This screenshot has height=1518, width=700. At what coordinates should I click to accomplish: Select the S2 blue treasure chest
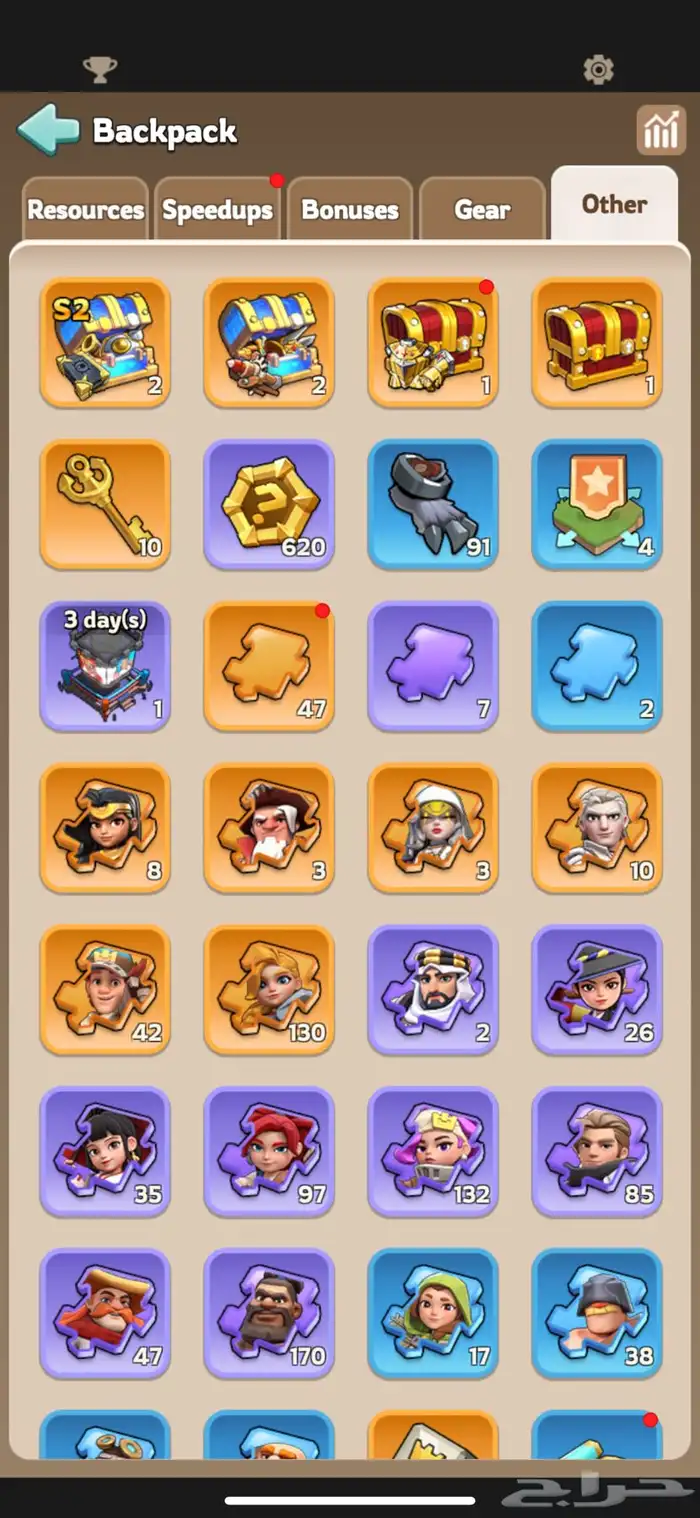tap(105, 342)
